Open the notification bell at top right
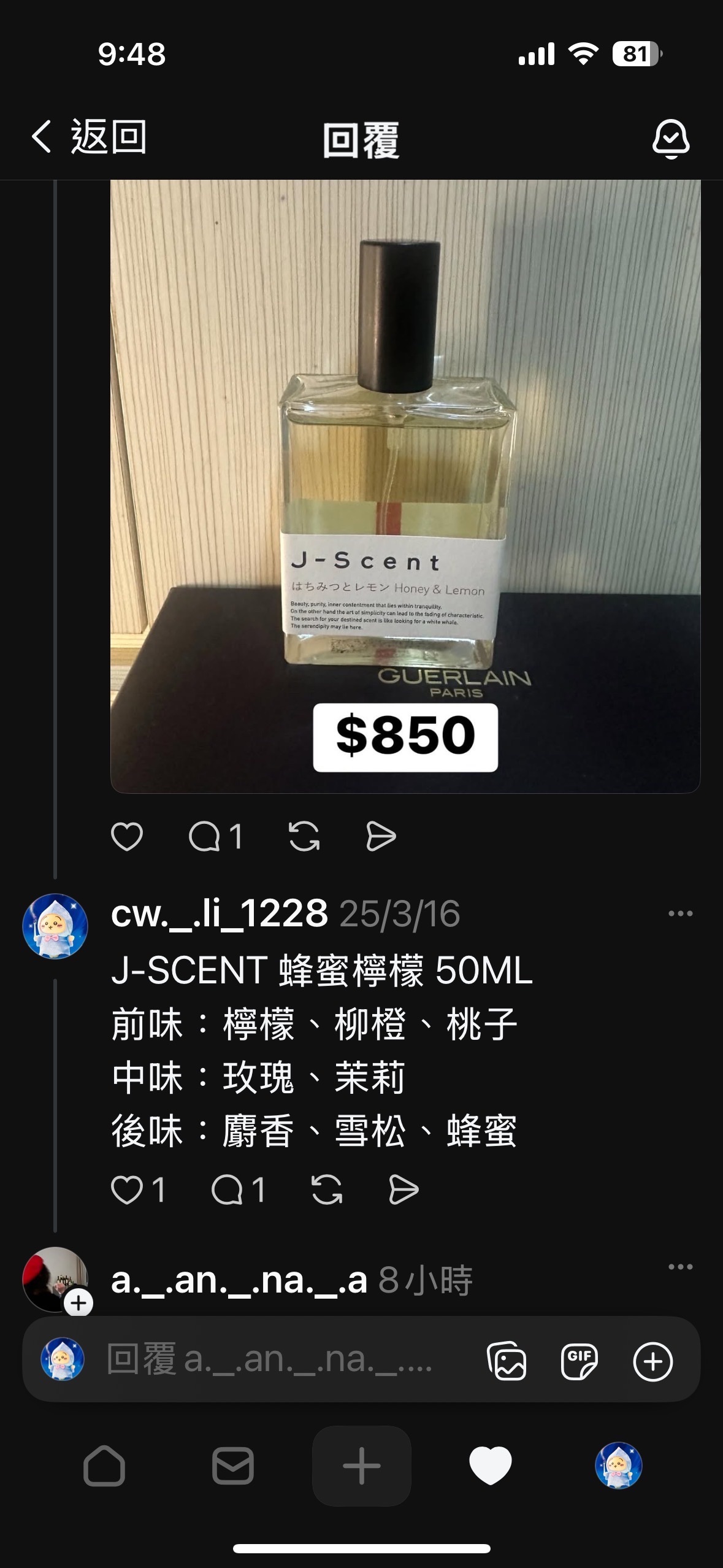Screen dimensions: 723x1568 tap(670, 139)
